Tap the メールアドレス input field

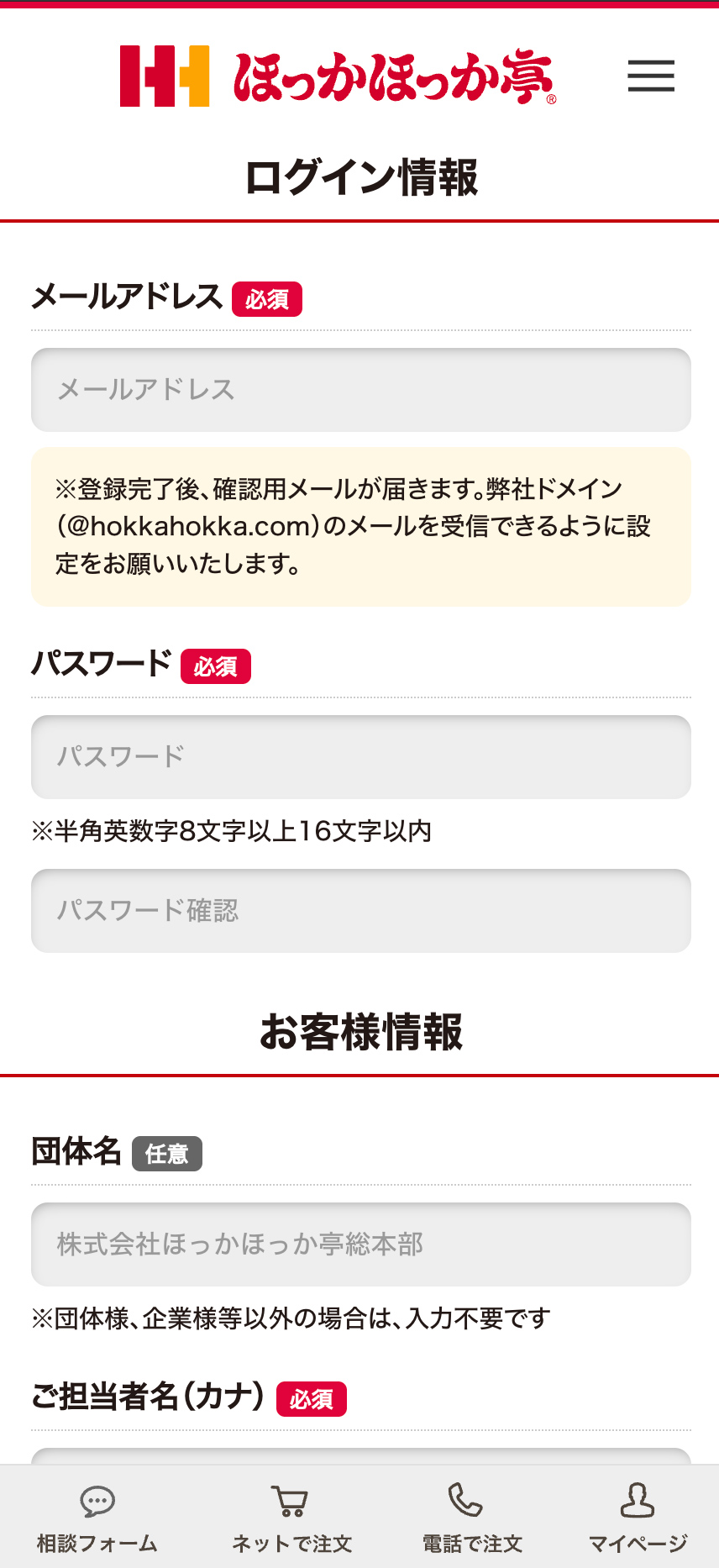(x=361, y=390)
